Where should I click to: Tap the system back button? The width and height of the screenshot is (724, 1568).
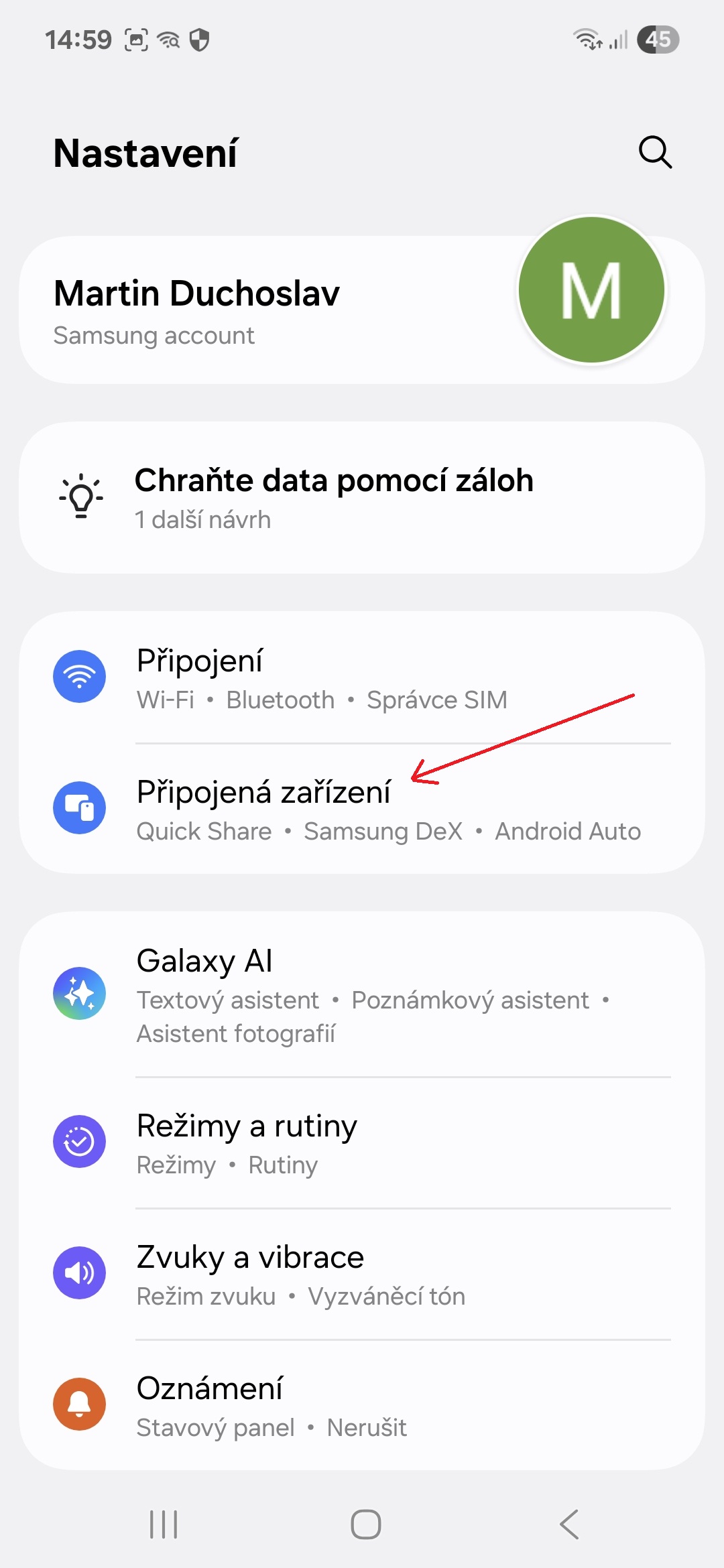coord(569,1524)
